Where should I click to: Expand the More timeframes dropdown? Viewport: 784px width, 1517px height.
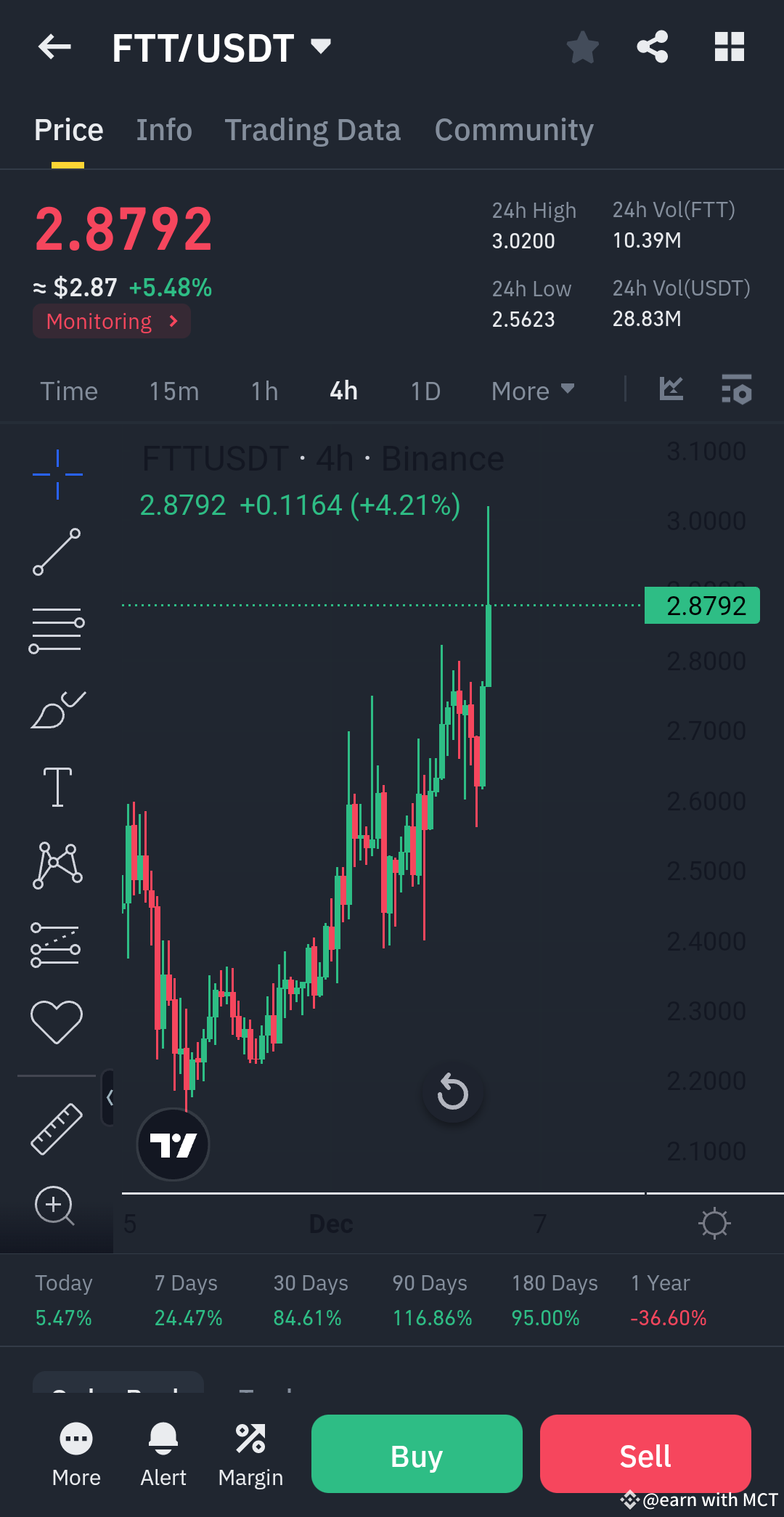[532, 391]
